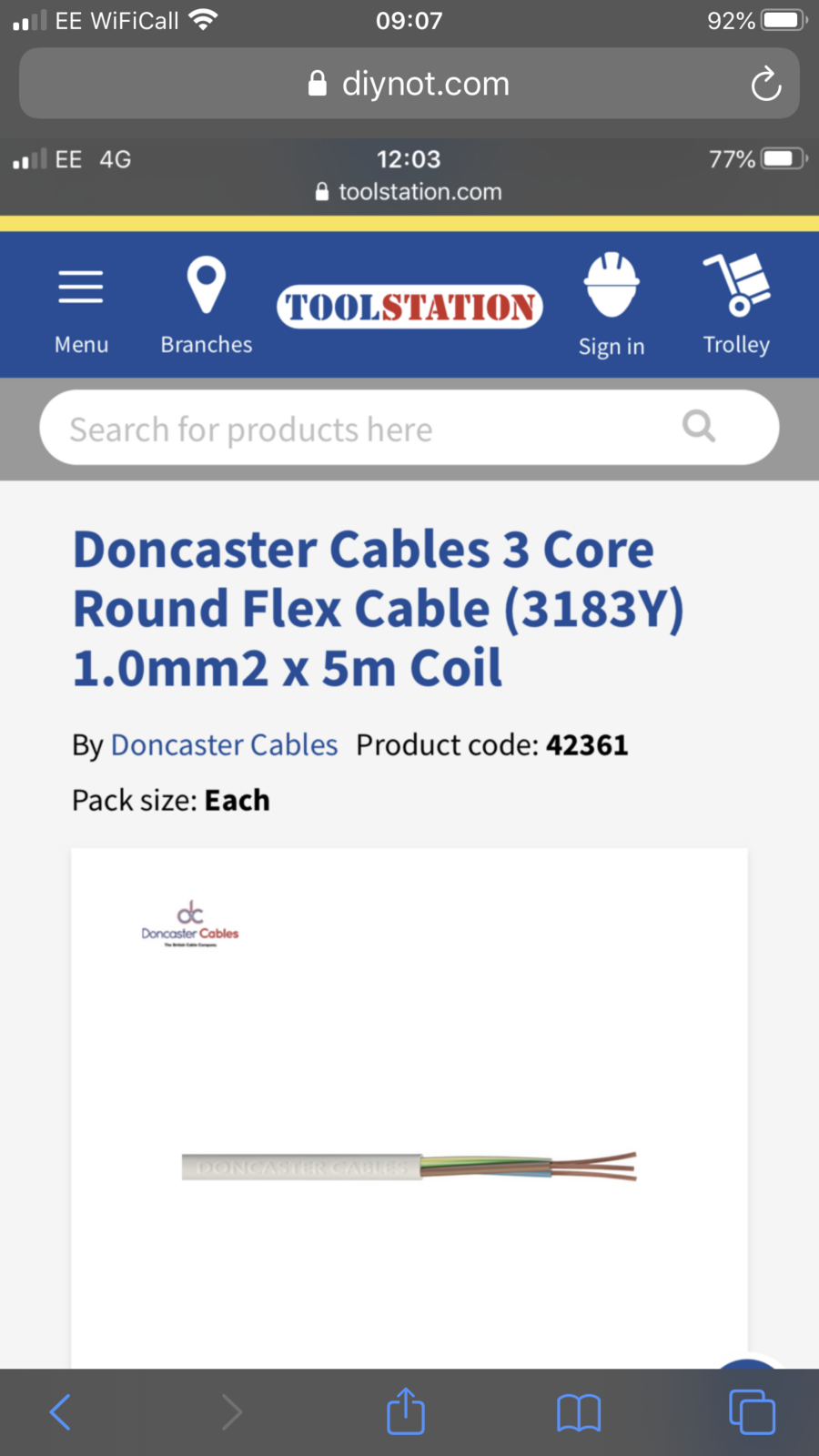This screenshot has width=819, height=1456.
Task: Reload the diynot.com page
Action: 765,85
